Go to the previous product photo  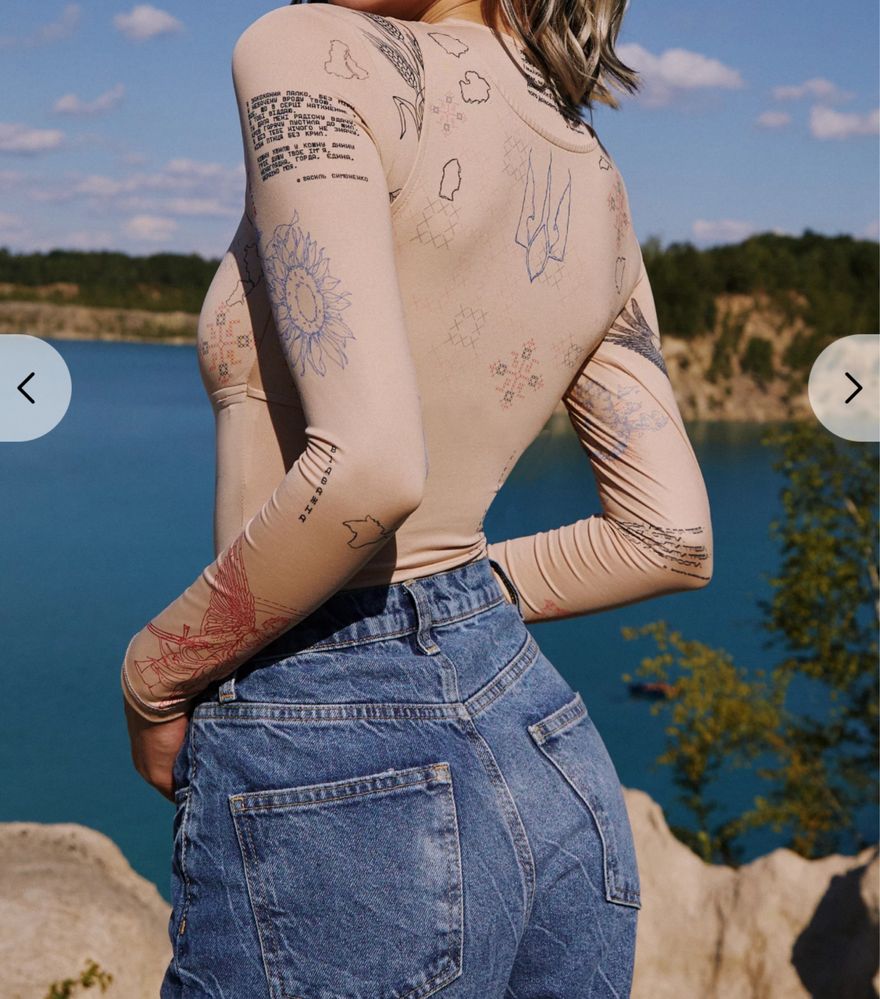pyautogui.click(x=27, y=388)
